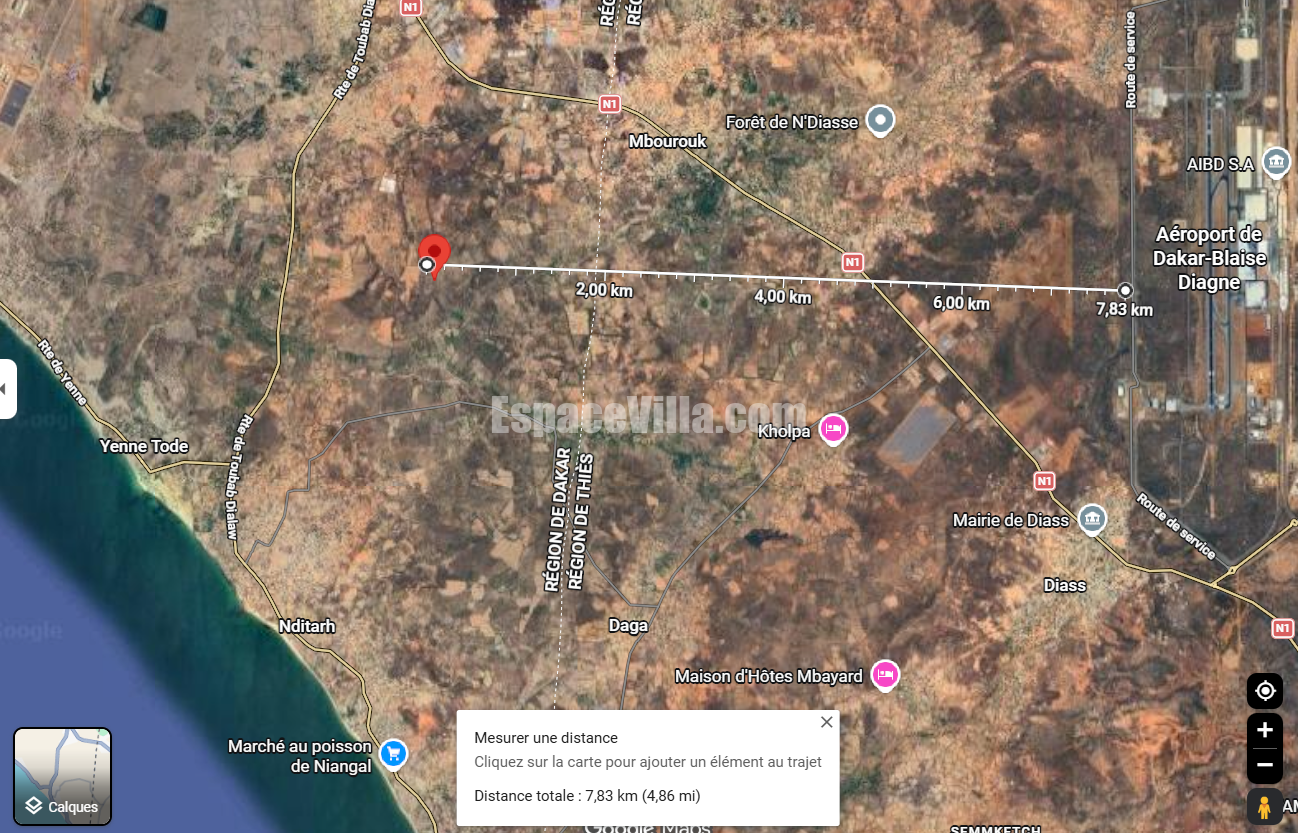This screenshot has width=1298, height=833.
Task: Open the Calques layers switcher
Action: pos(62,776)
